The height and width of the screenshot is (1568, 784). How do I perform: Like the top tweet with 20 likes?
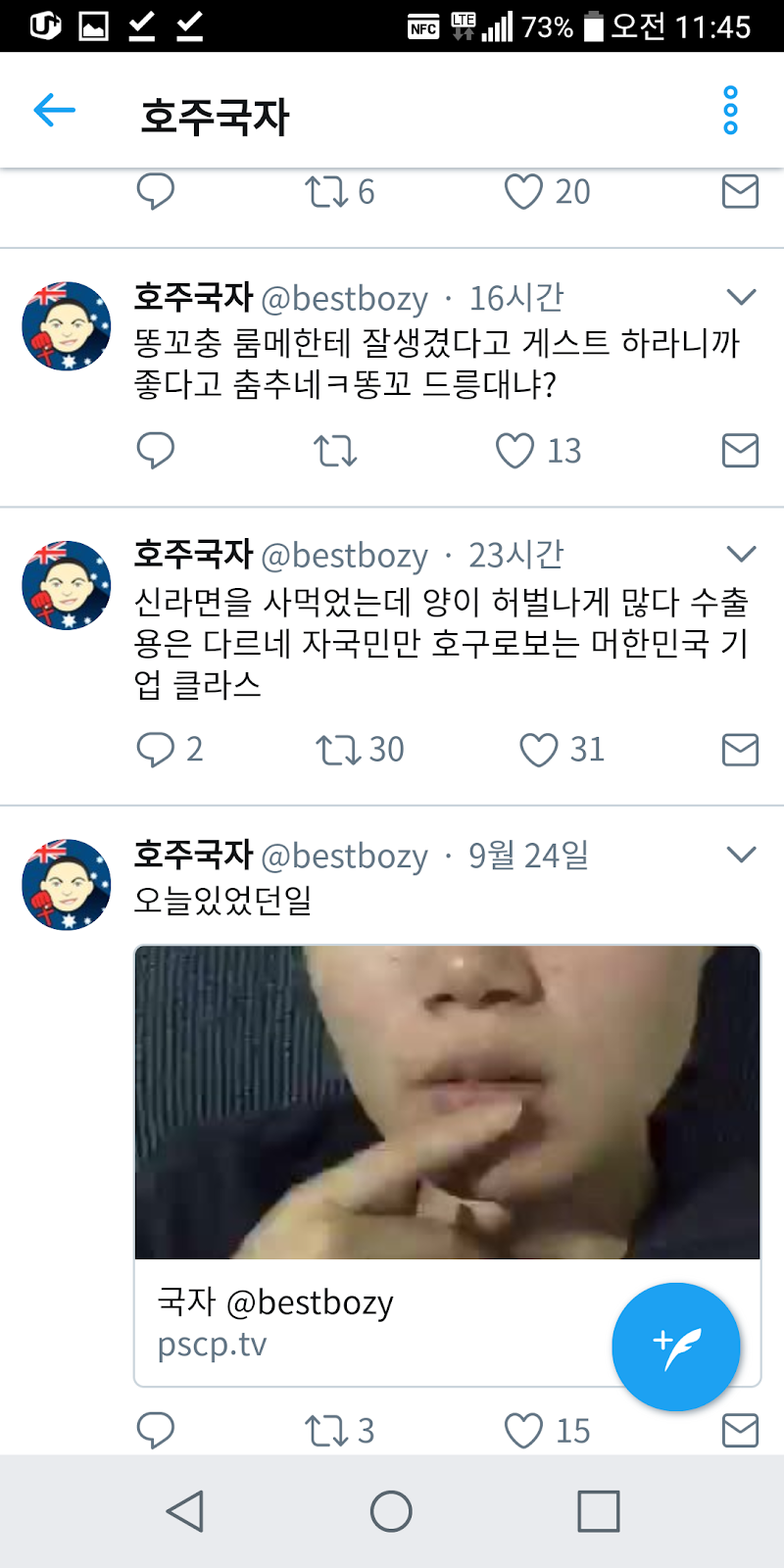click(x=547, y=192)
